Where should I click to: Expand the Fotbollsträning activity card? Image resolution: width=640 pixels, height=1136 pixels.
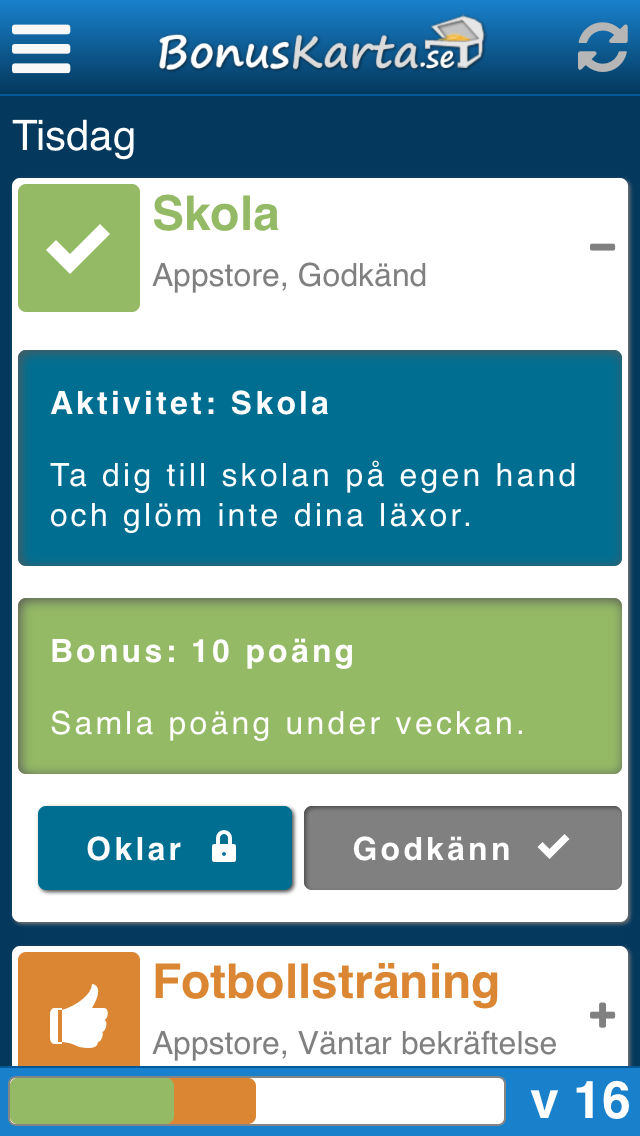[x=602, y=1016]
